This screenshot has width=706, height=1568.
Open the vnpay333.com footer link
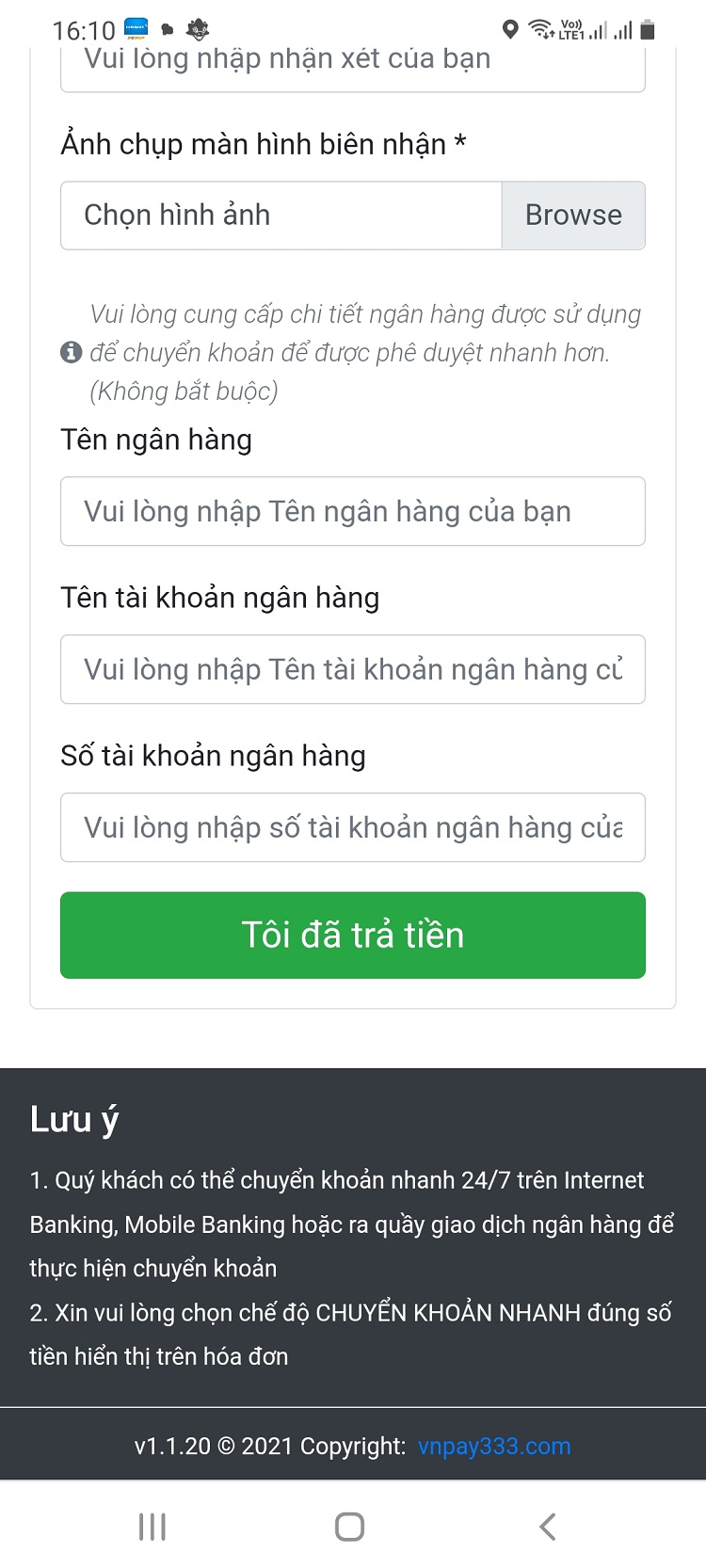tap(494, 1446)
